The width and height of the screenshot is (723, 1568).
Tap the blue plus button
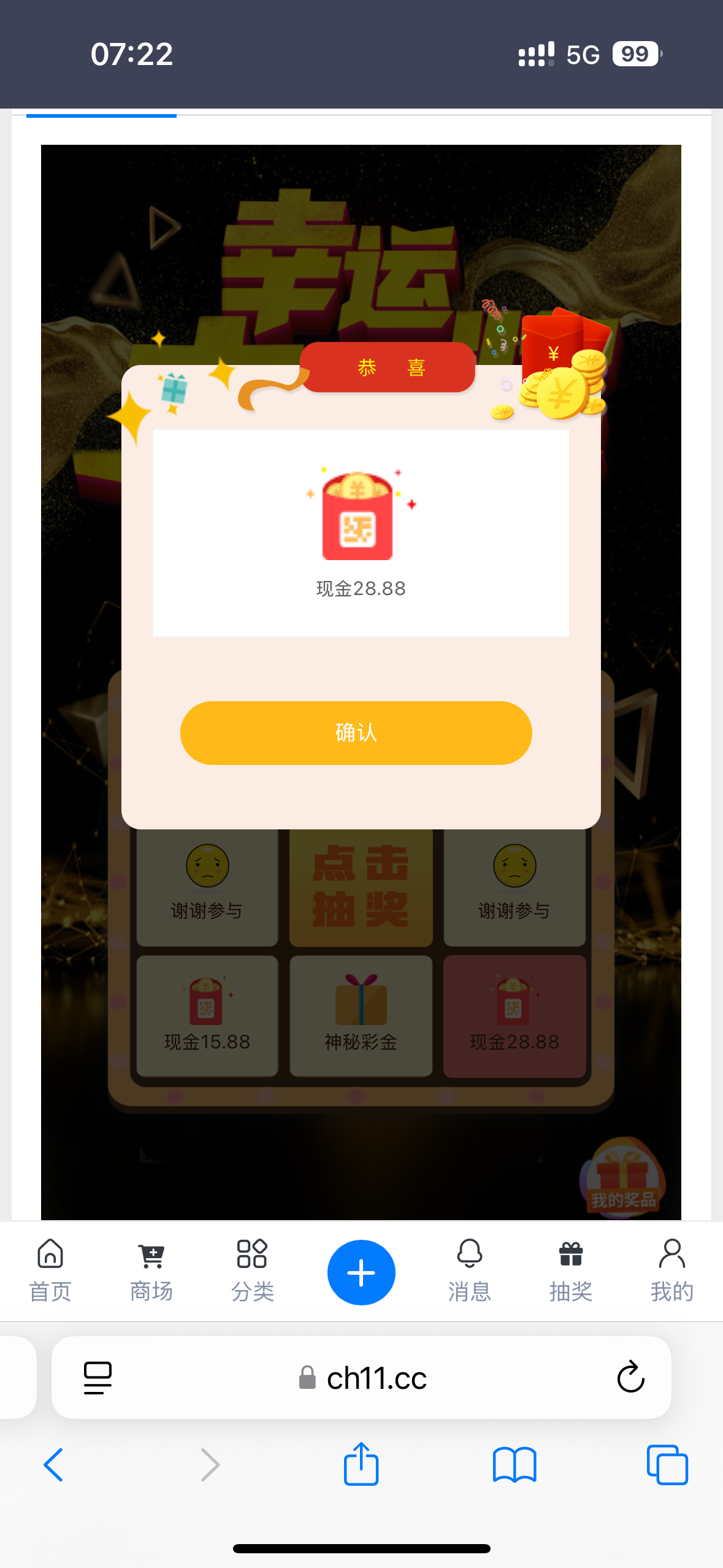(361, 1272)
